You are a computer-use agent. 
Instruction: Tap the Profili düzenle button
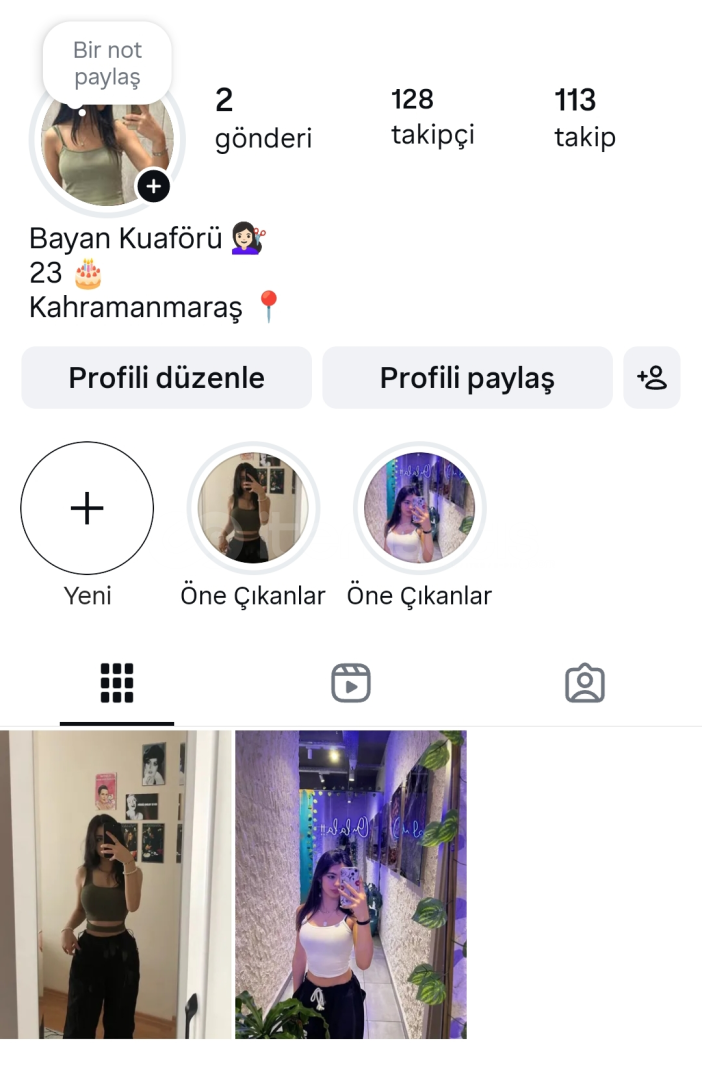(166, 378)
